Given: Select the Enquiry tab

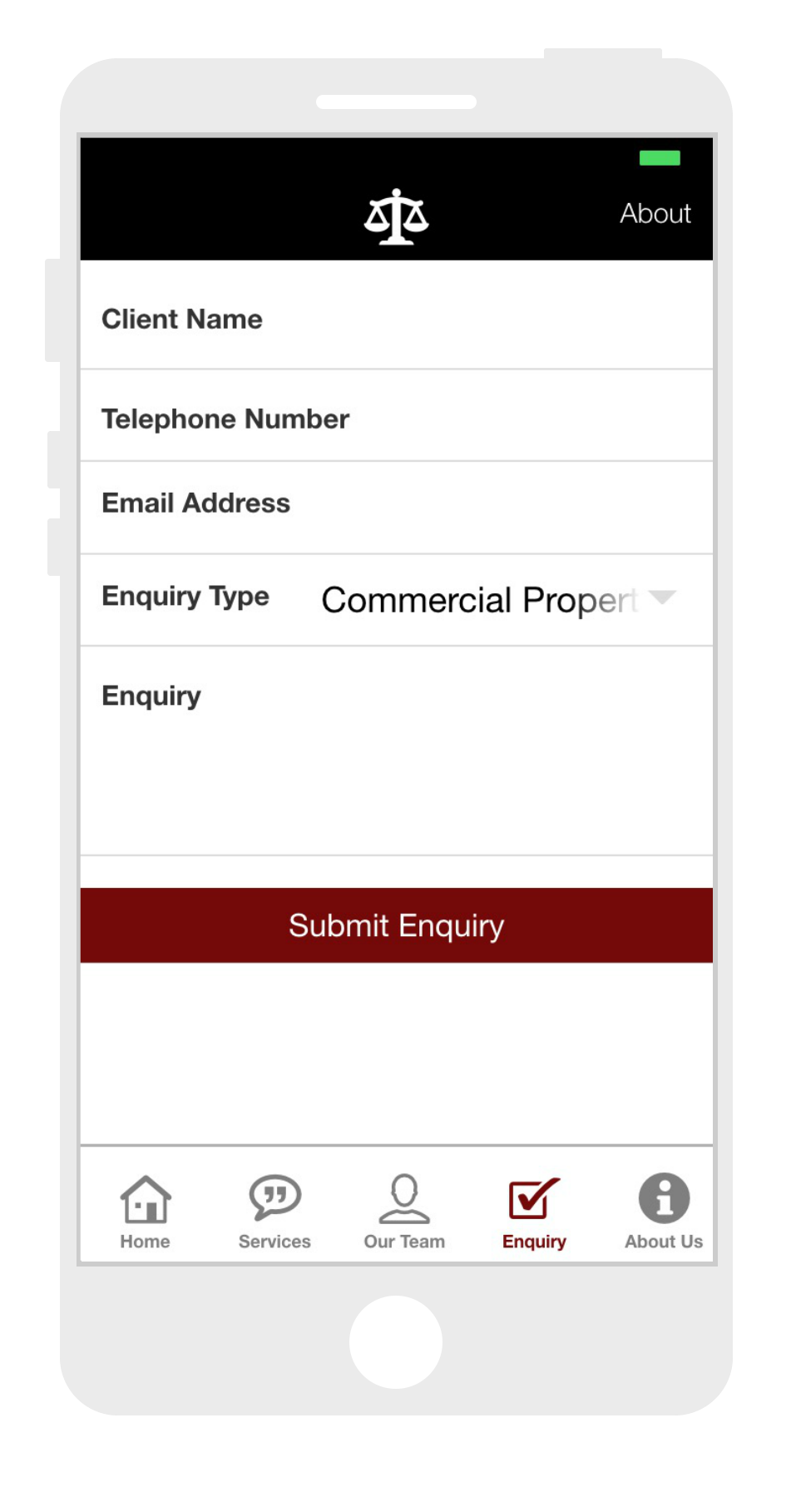Looking at the screenshot, I should [x=534, y=1212].
